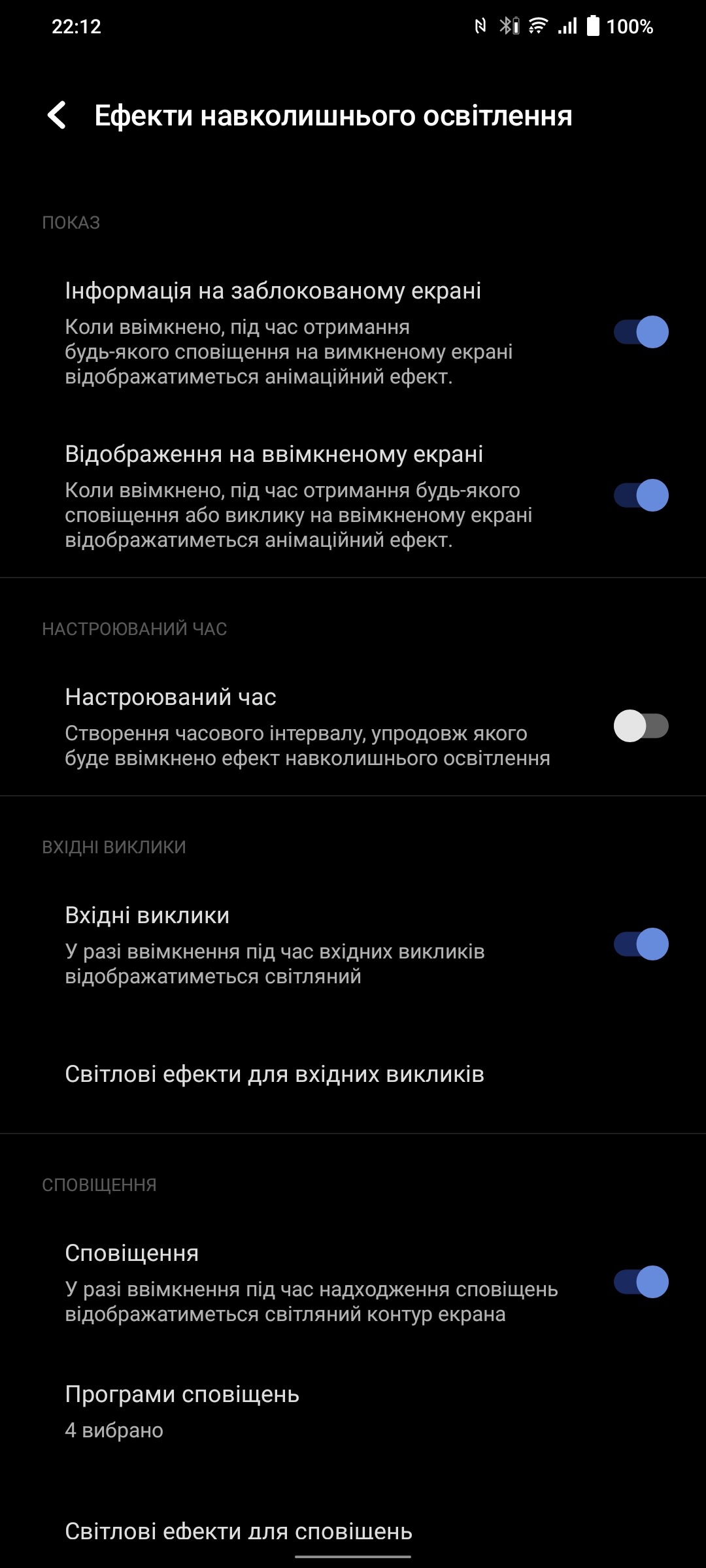Turn off Відображення на ввімкненому екрані

(x=641, y=495)
